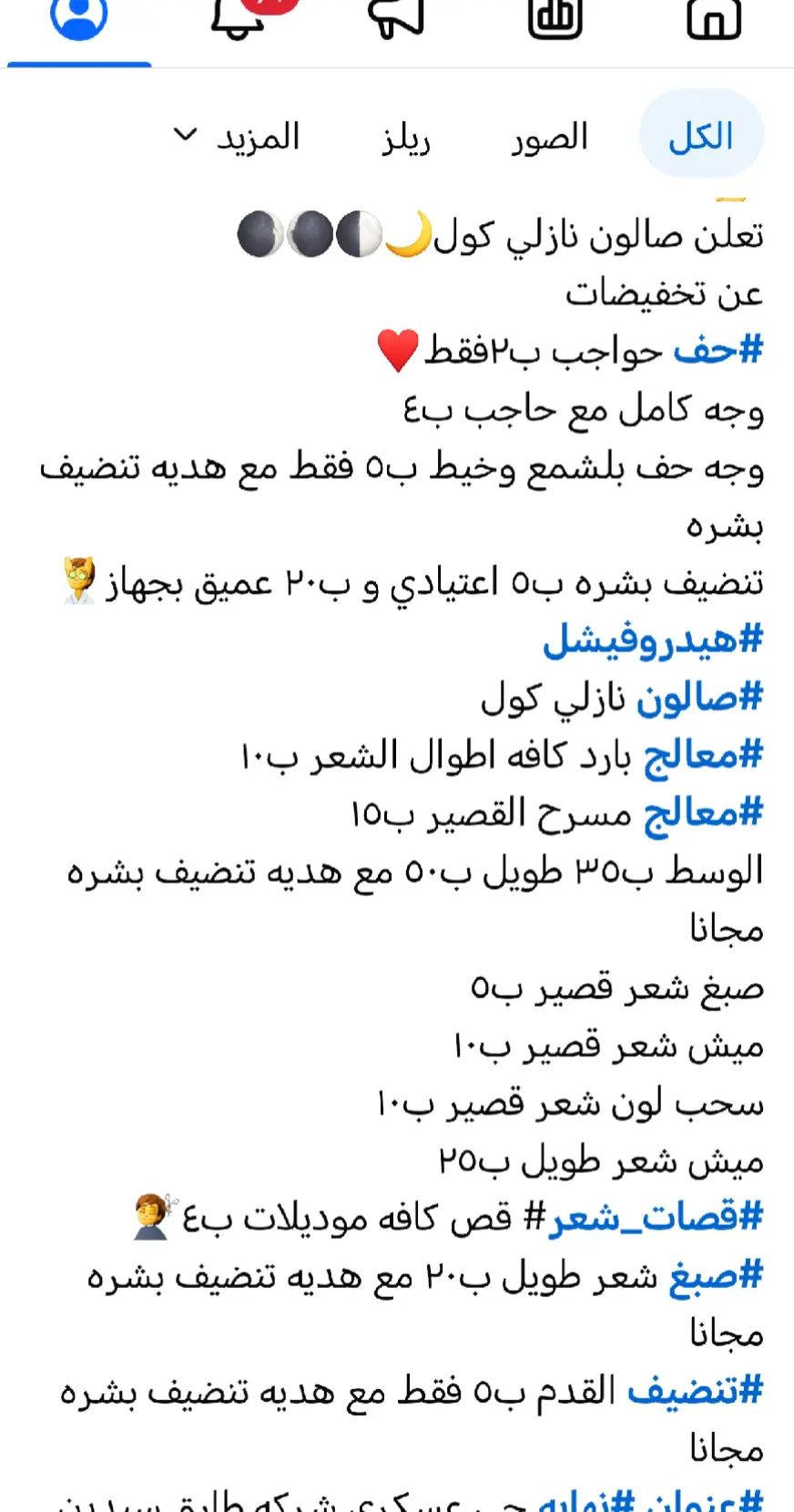This screenshot has height=1512, width=794.
Task: Switch to the الصور filter
Action: click(x=549, y=137)
